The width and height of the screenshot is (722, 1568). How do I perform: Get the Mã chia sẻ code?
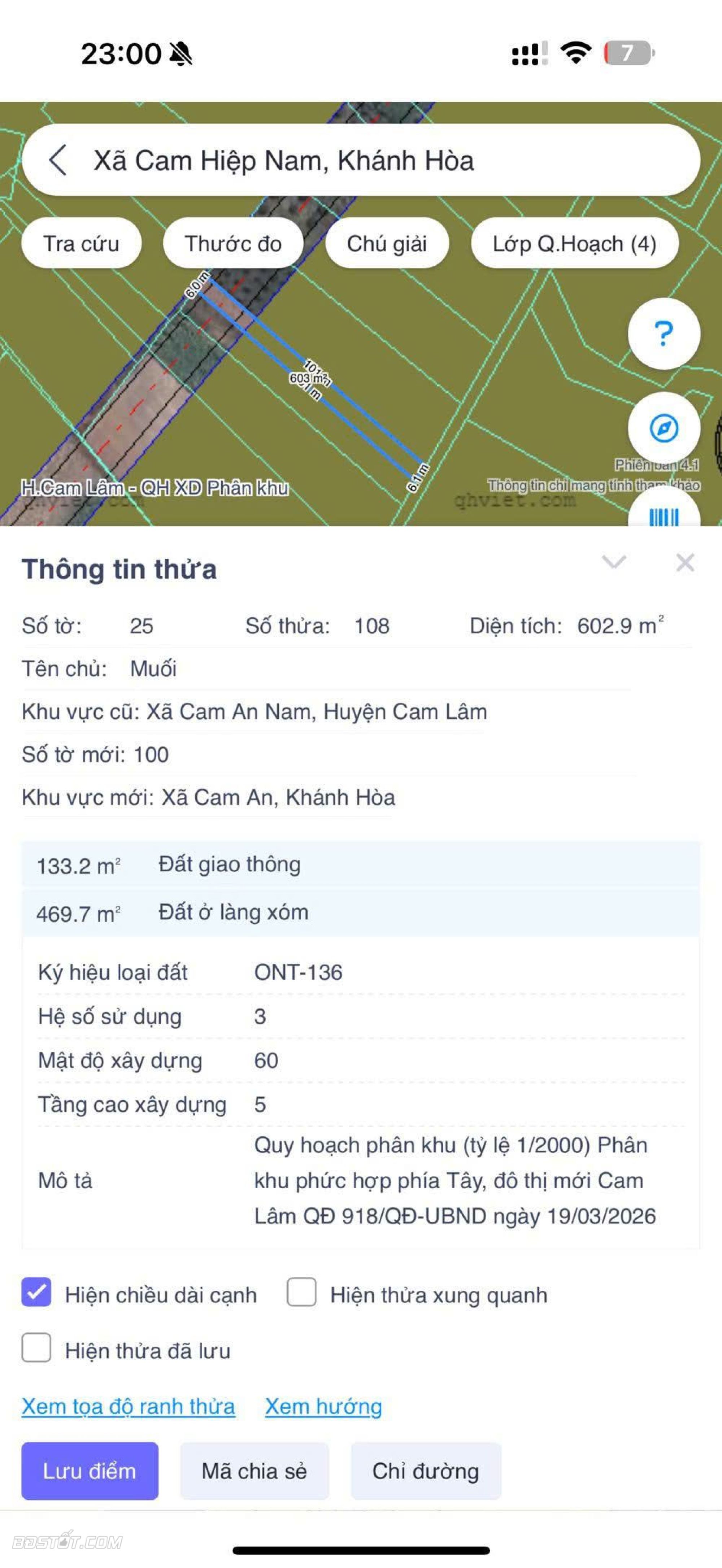click(x=255, y=1471)
